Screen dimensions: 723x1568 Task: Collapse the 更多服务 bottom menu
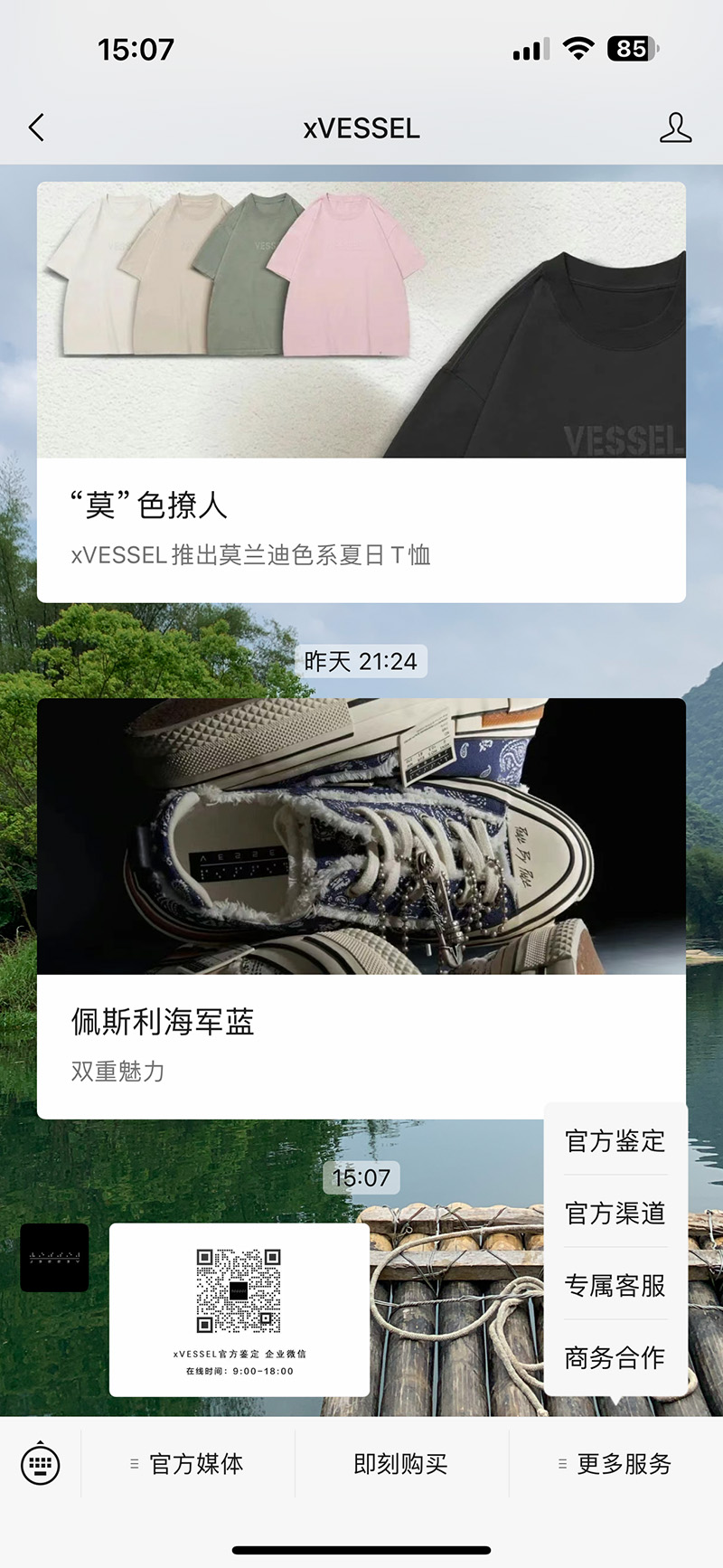pos(615,1464)
